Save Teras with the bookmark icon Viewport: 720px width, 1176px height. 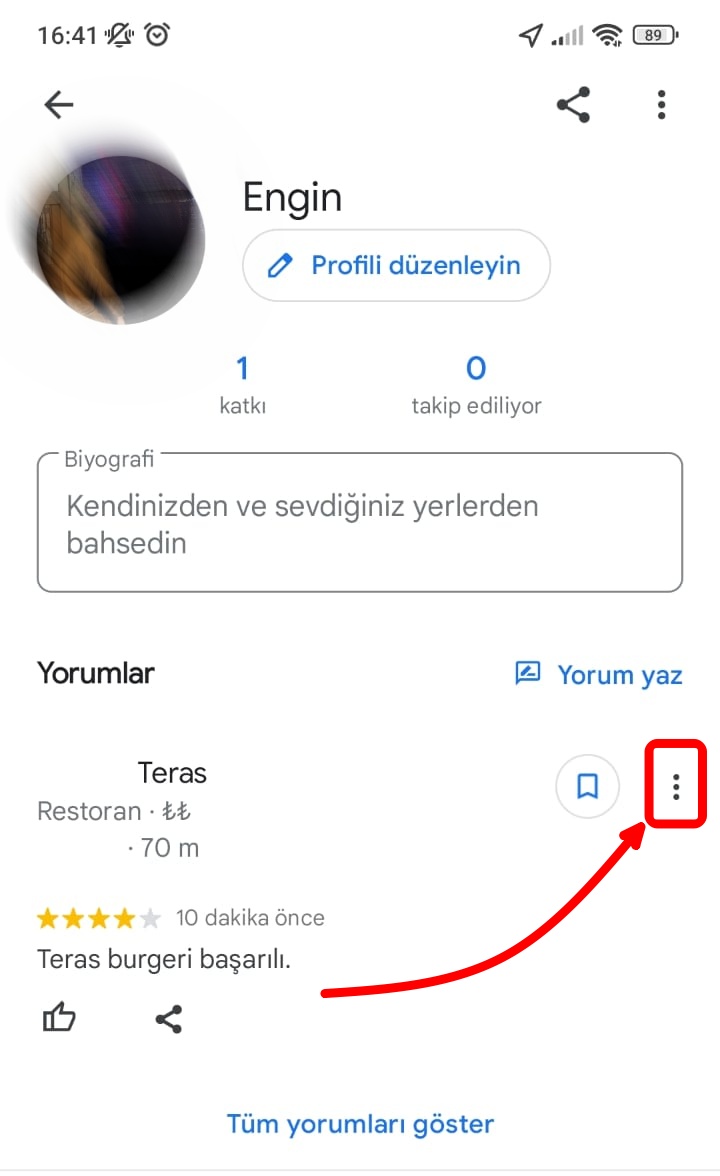tap(587, 788)
